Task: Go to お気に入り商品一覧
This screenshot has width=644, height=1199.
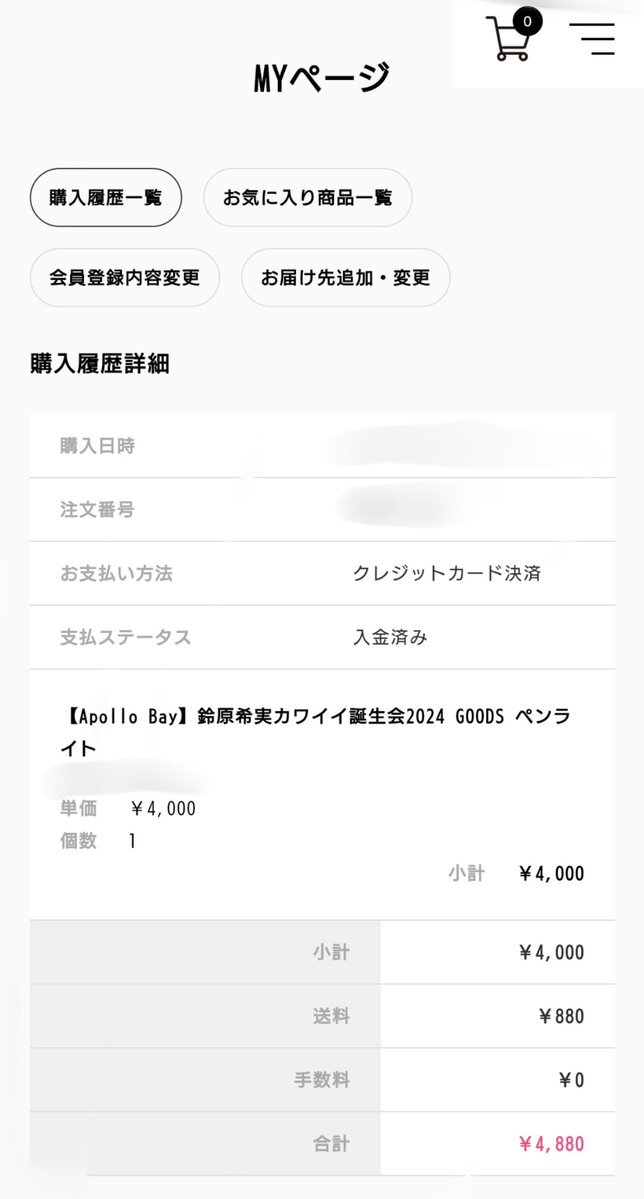Action: [x=307, y=198]
